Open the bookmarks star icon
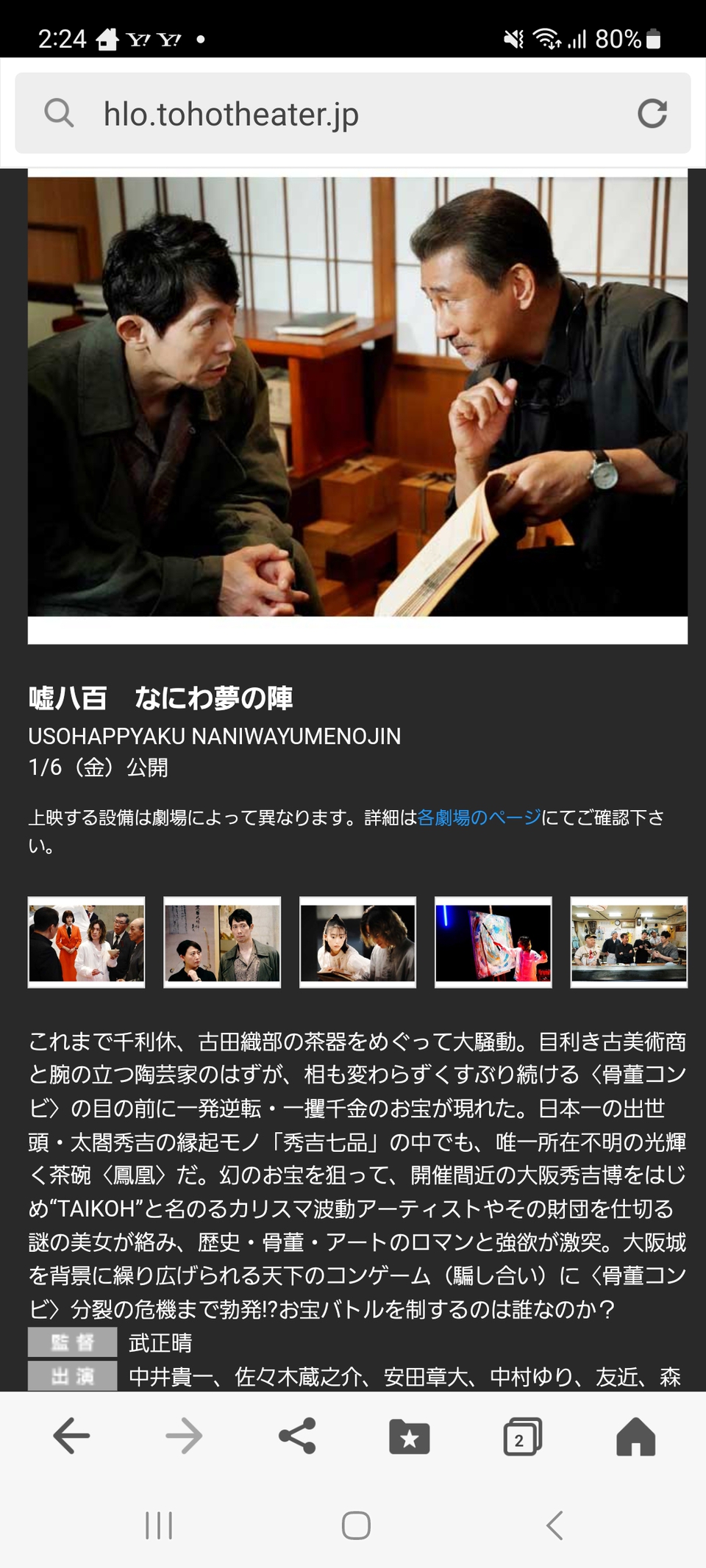The image size is (706, 1568). coord(410,1436)
